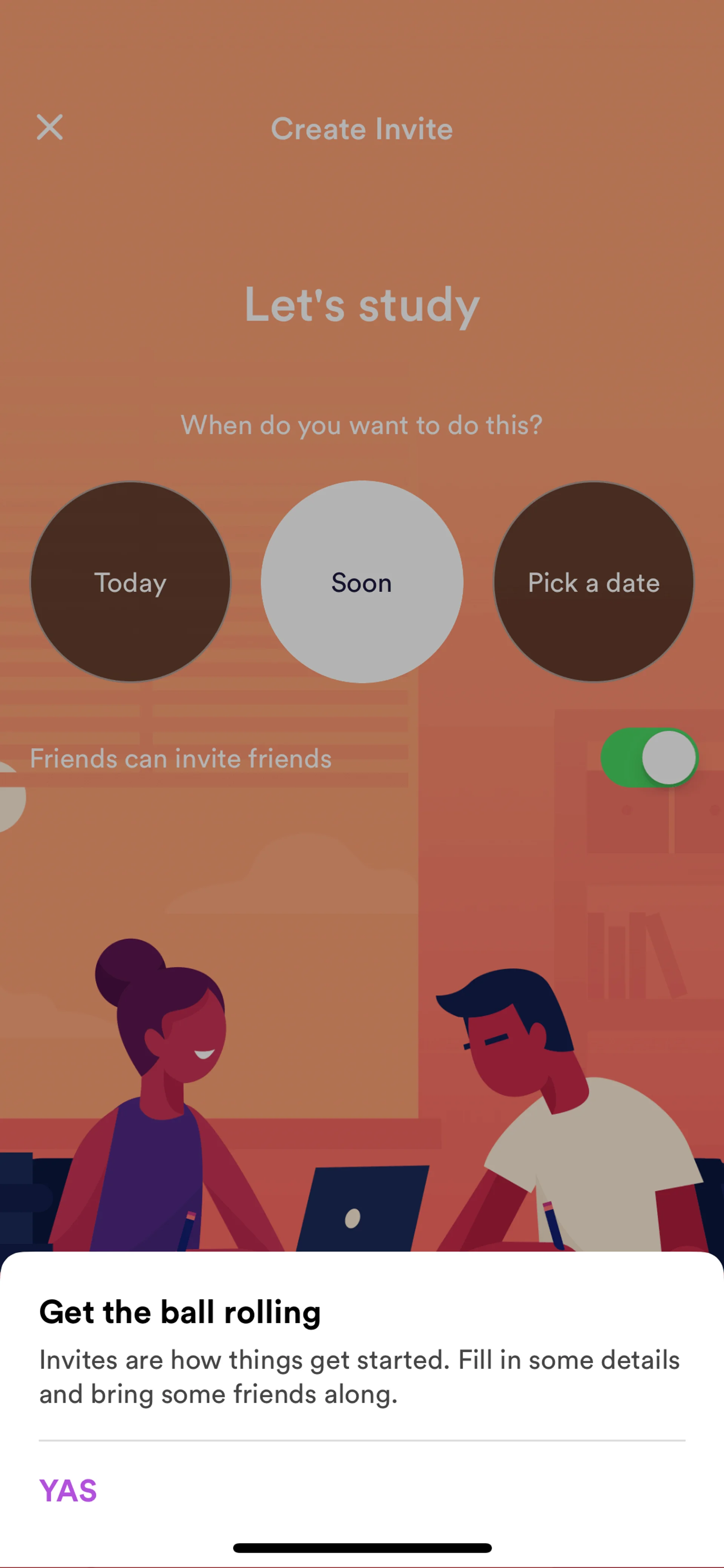
Task: Close the Create Invite screen
Action: coord(50,127)
